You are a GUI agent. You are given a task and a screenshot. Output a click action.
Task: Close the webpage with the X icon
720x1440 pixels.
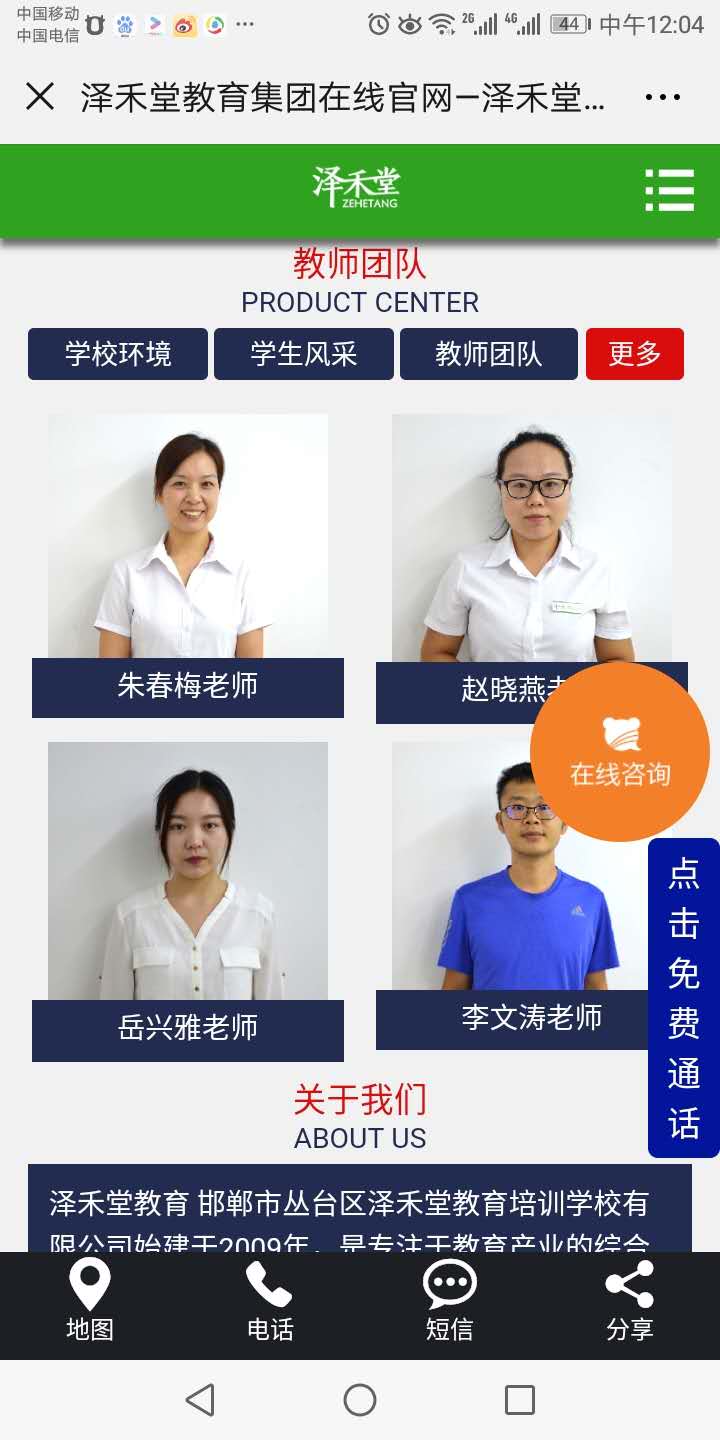tap(40, 97)
